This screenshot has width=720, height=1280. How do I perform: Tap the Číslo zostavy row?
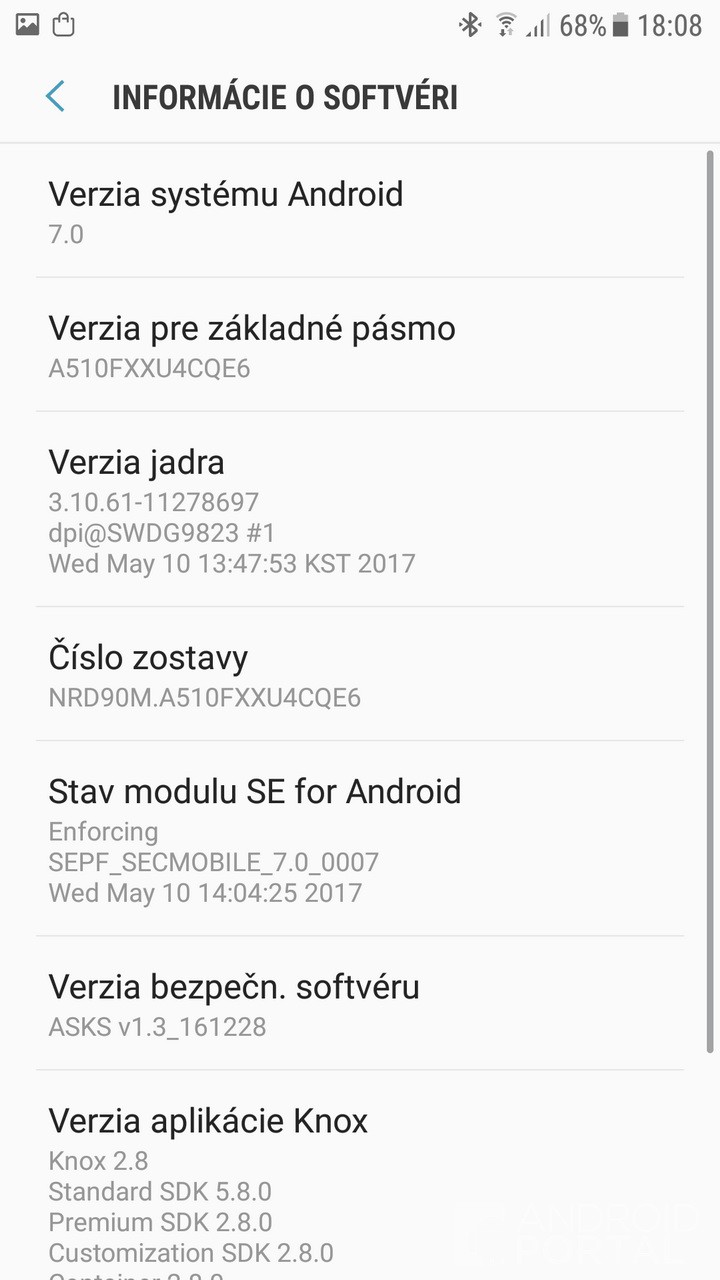[360, 675]
